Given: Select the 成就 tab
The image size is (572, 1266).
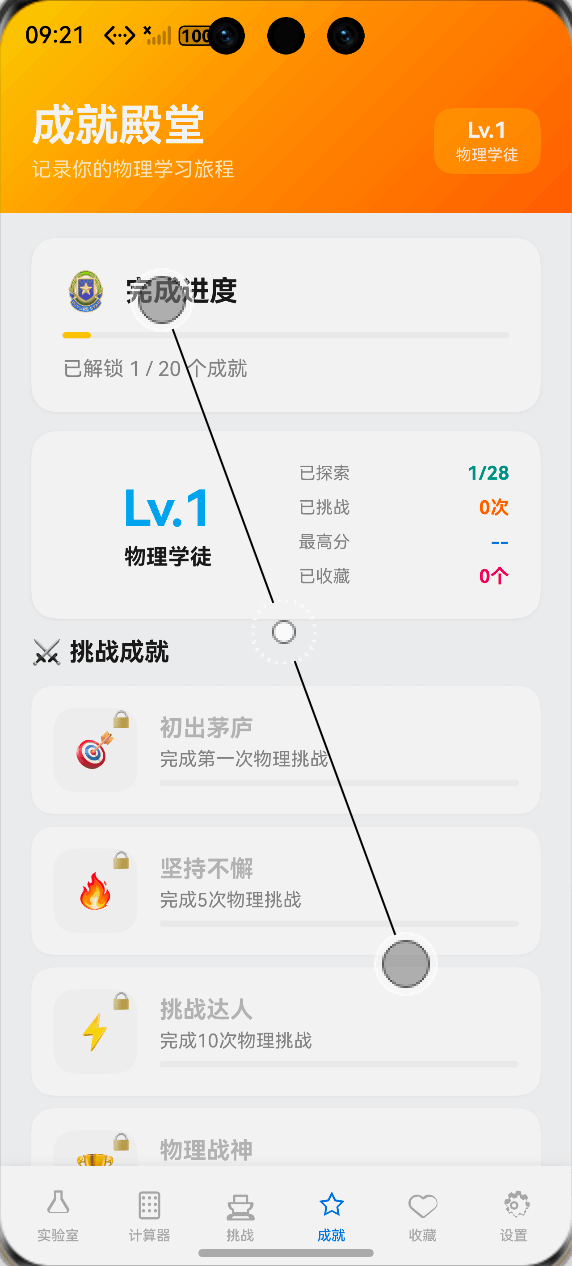Looking at the screenshot, I should click(x=331, y=1215).
